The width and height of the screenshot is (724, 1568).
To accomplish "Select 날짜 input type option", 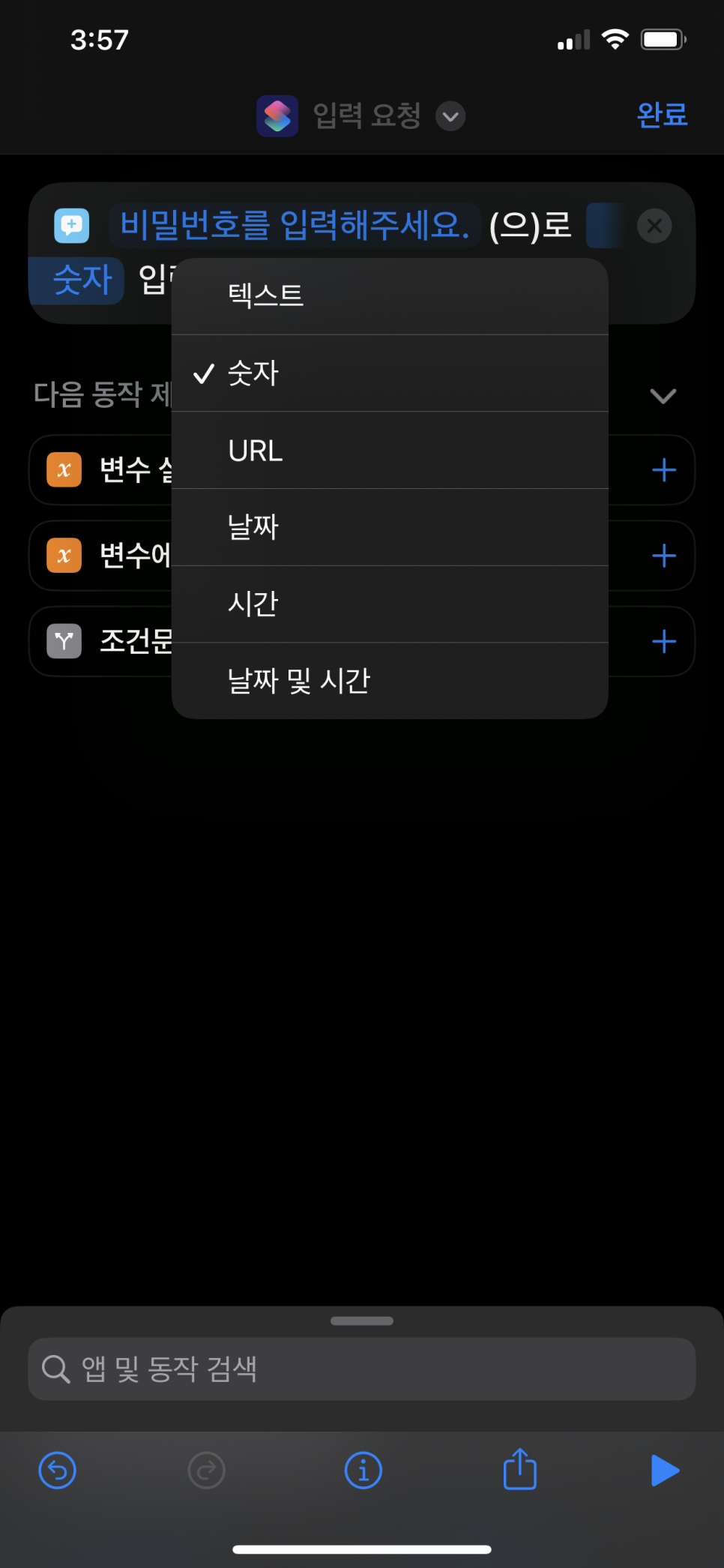I will point(389,527).
